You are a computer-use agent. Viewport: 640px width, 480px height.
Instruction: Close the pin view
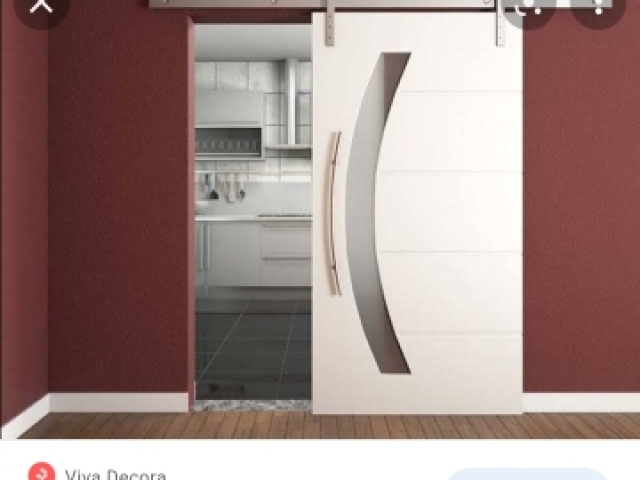pyautogui.click(x=40, y=6)
